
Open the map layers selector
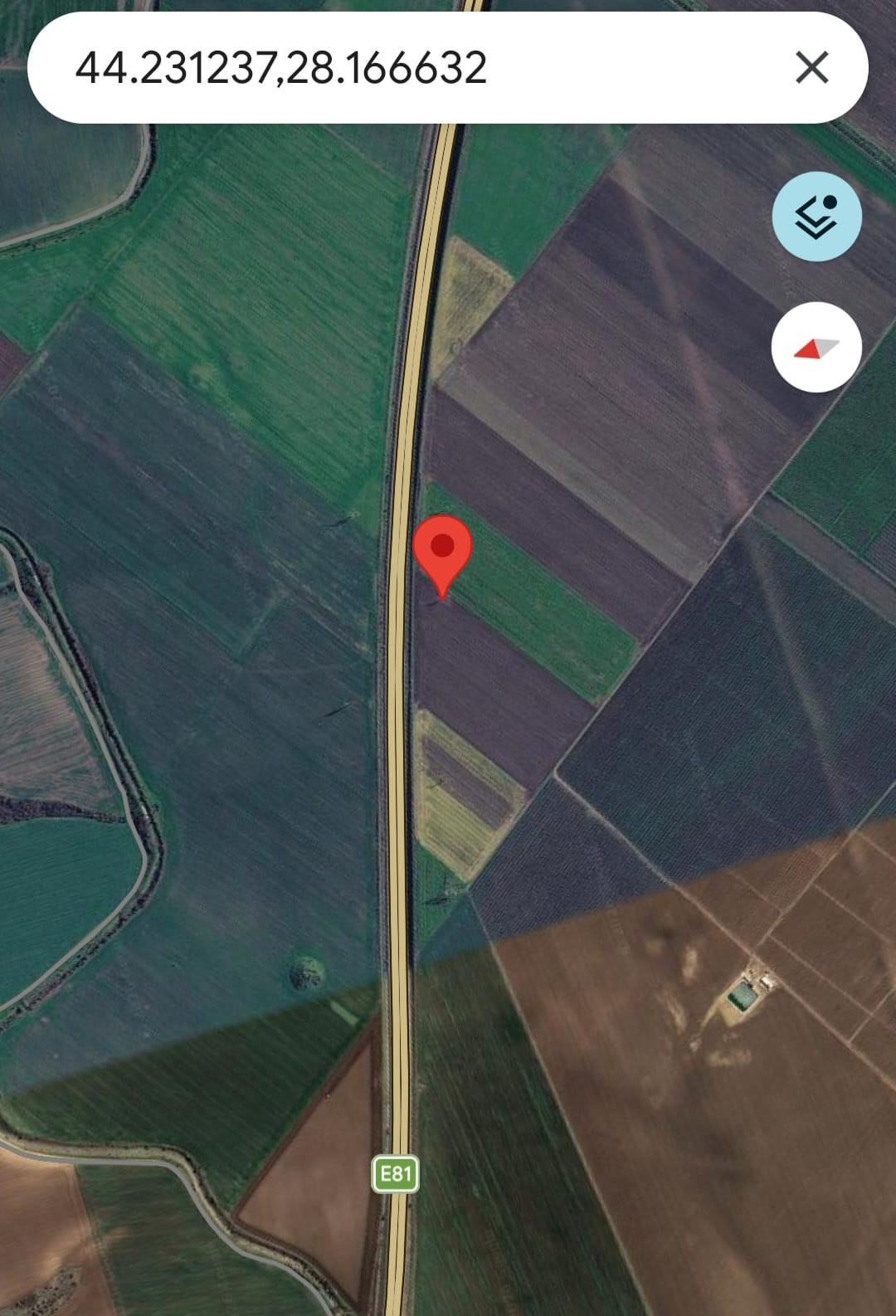pos(816,217)
